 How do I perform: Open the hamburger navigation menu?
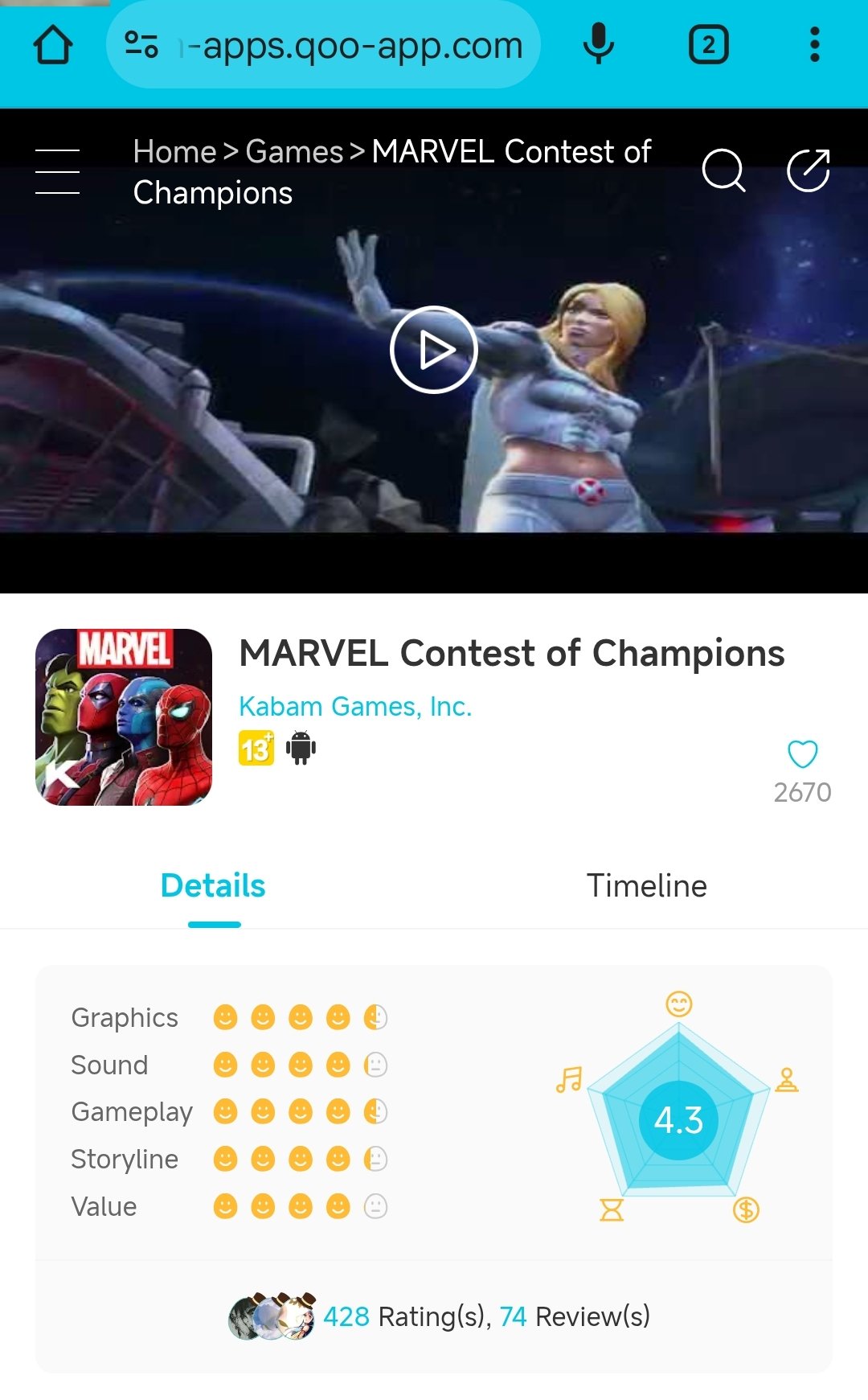pyautogui.click(x=58, y=171)
